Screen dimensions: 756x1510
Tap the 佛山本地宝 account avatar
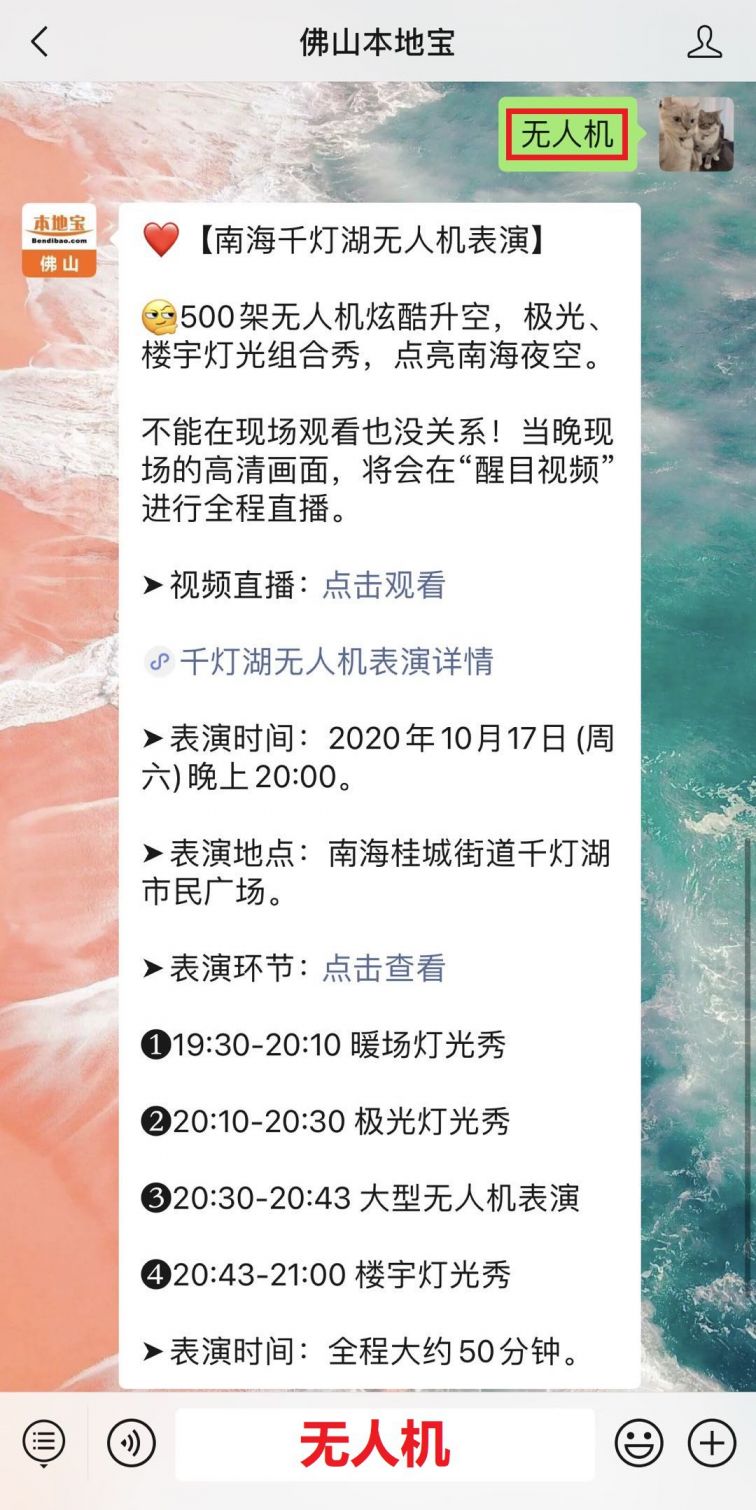point(59,240)
